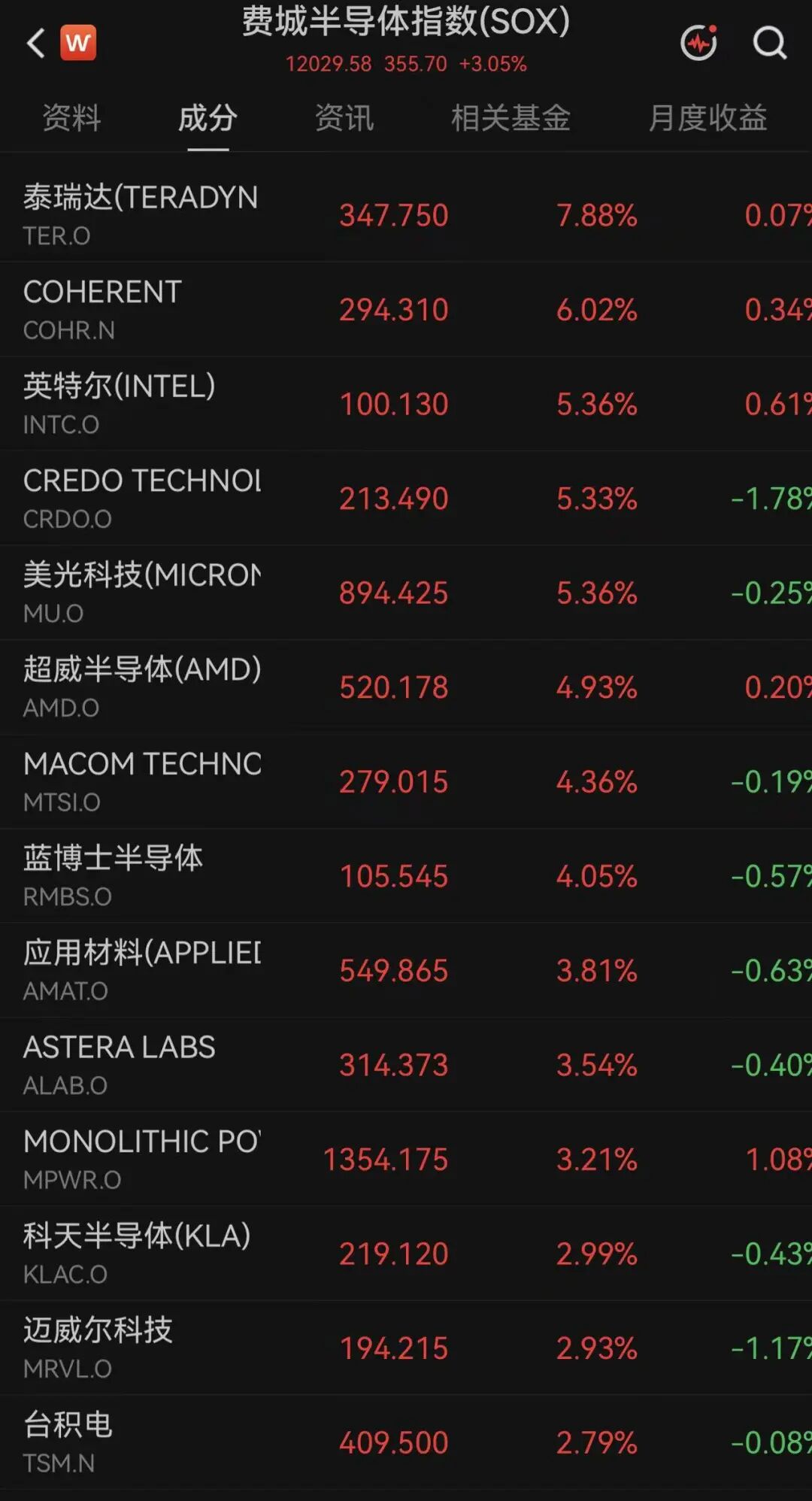This screenshot has height=1501, width=812.
Task: Switch to the 资讯 tab
Action: [x=344, y=118]
